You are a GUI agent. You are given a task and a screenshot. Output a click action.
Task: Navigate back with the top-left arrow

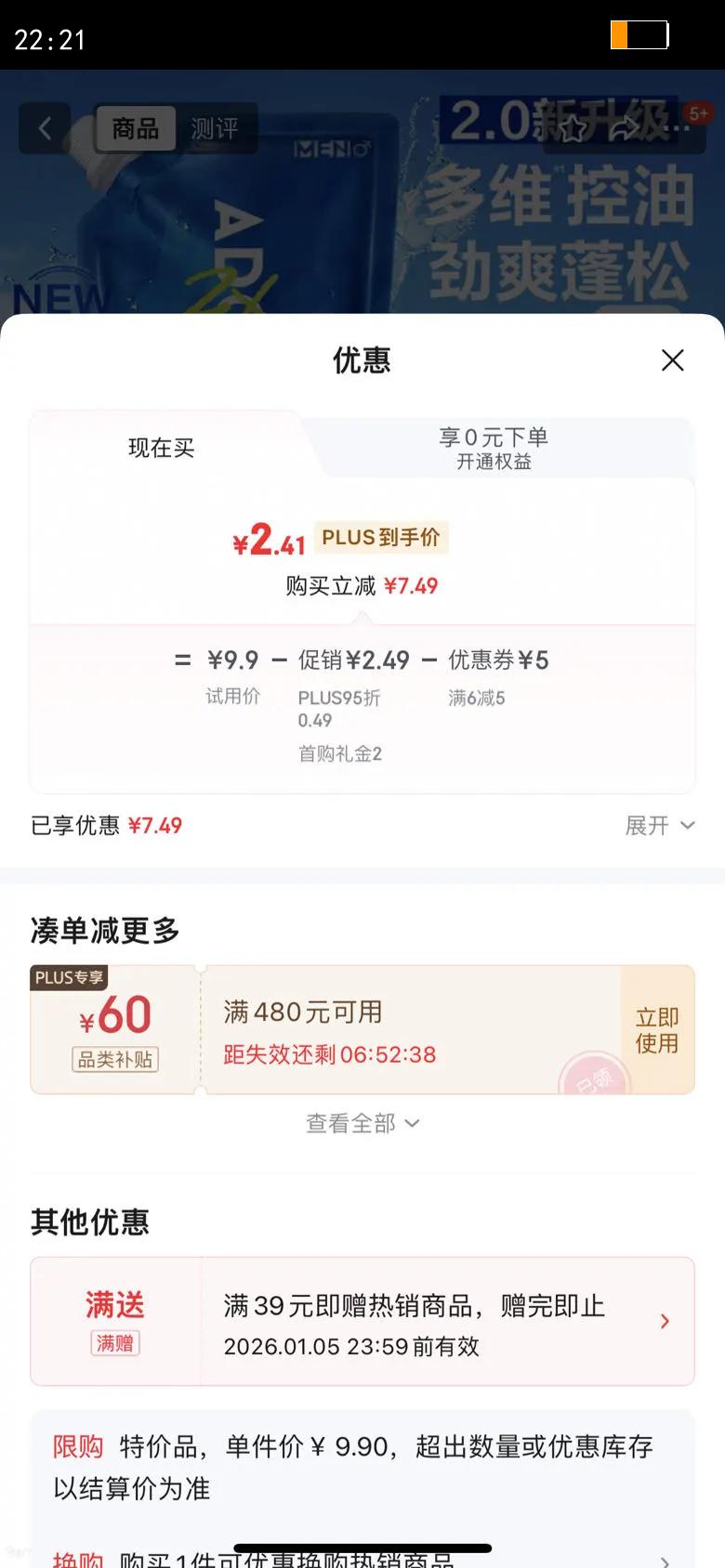[45, 128]
